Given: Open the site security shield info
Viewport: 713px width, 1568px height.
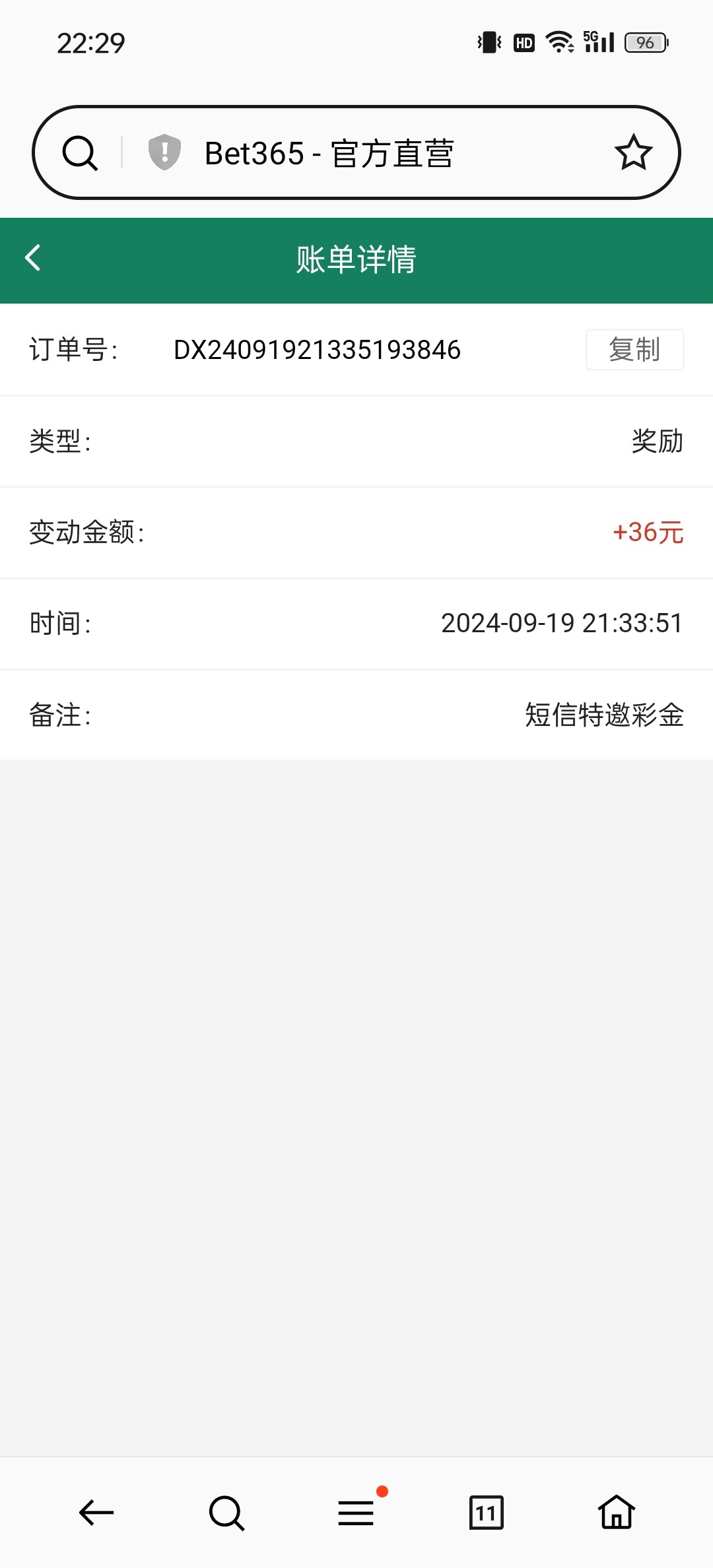Looking at the screenshot, I should point(164,152).
